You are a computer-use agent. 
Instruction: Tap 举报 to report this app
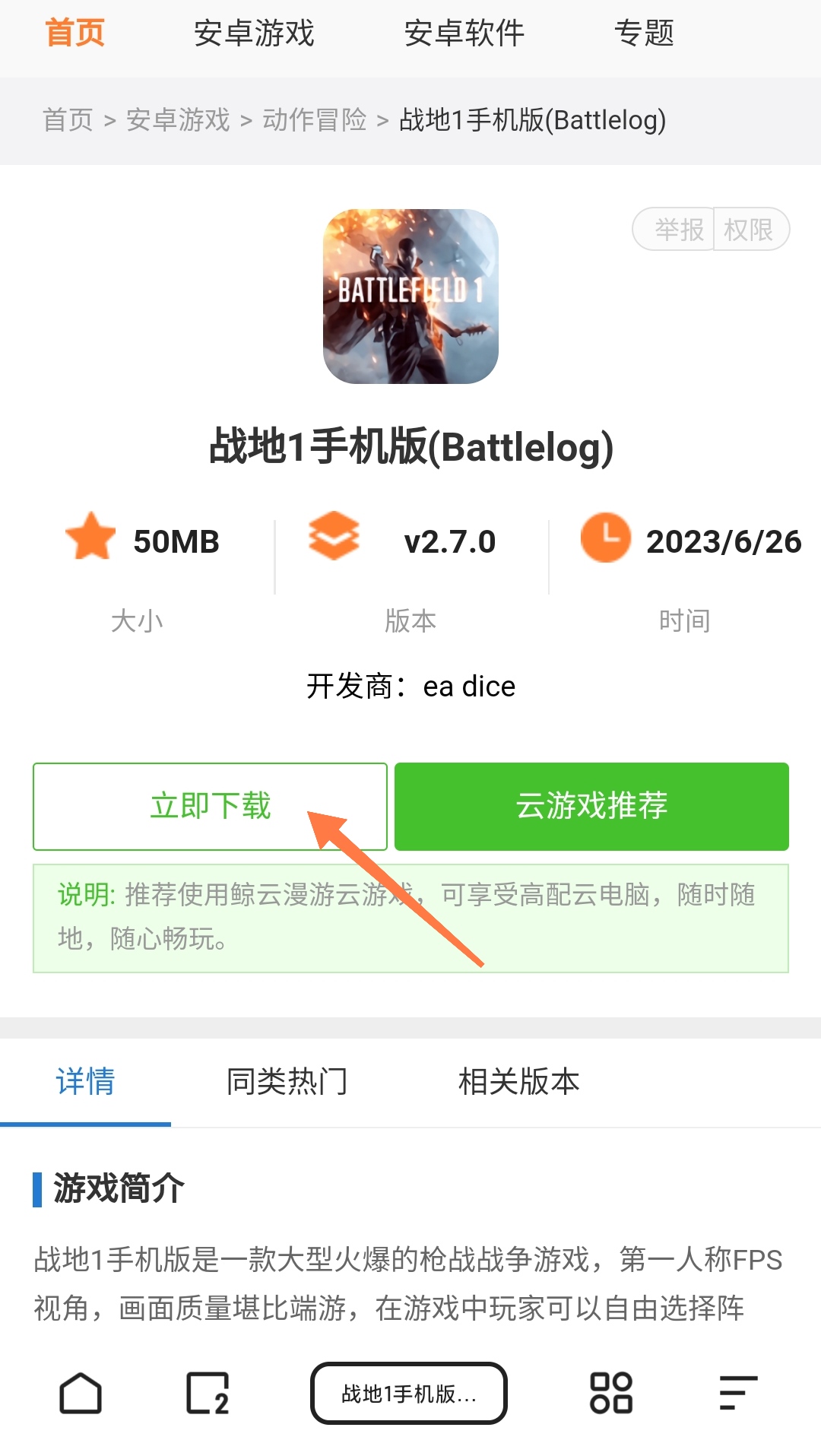pos(678,229)
